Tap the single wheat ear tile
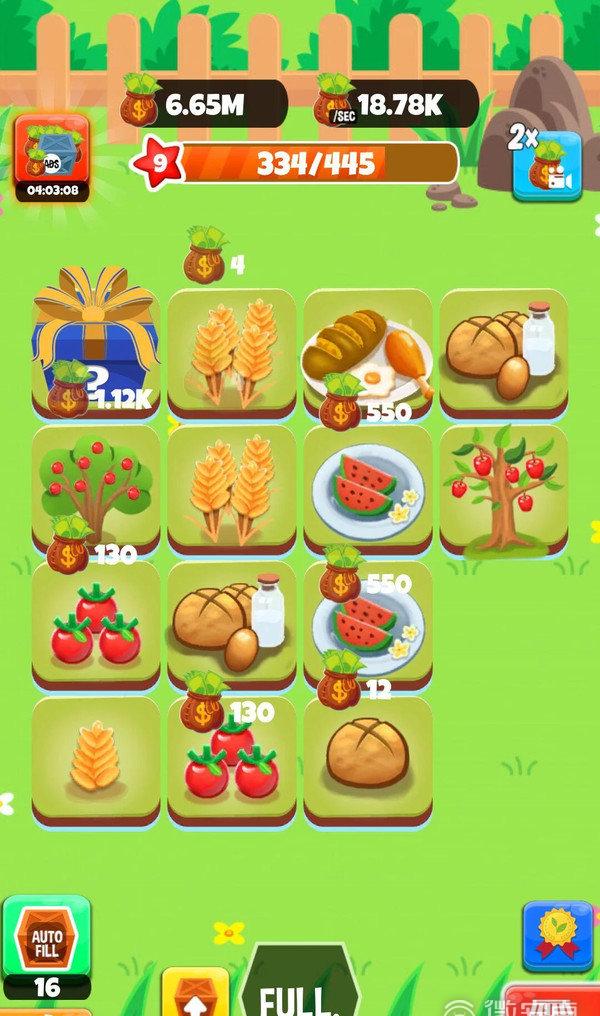600x1016 pixels. (95, 758)
